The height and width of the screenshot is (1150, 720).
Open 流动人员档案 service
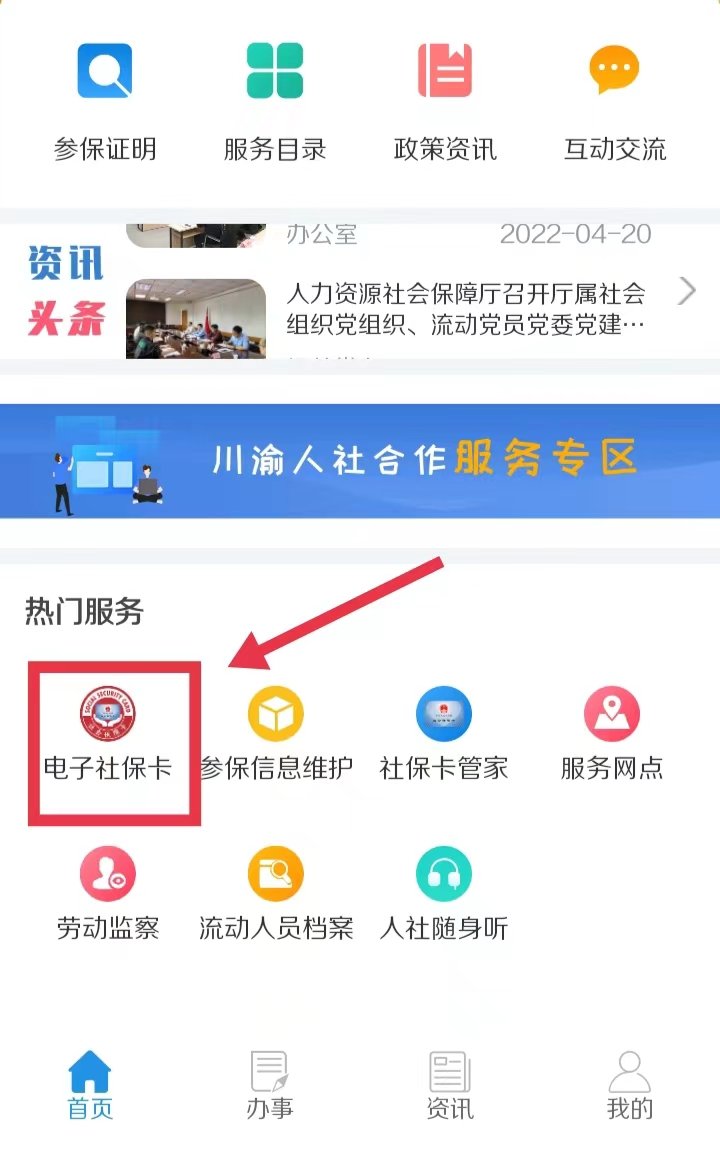[x=276, y=896]
